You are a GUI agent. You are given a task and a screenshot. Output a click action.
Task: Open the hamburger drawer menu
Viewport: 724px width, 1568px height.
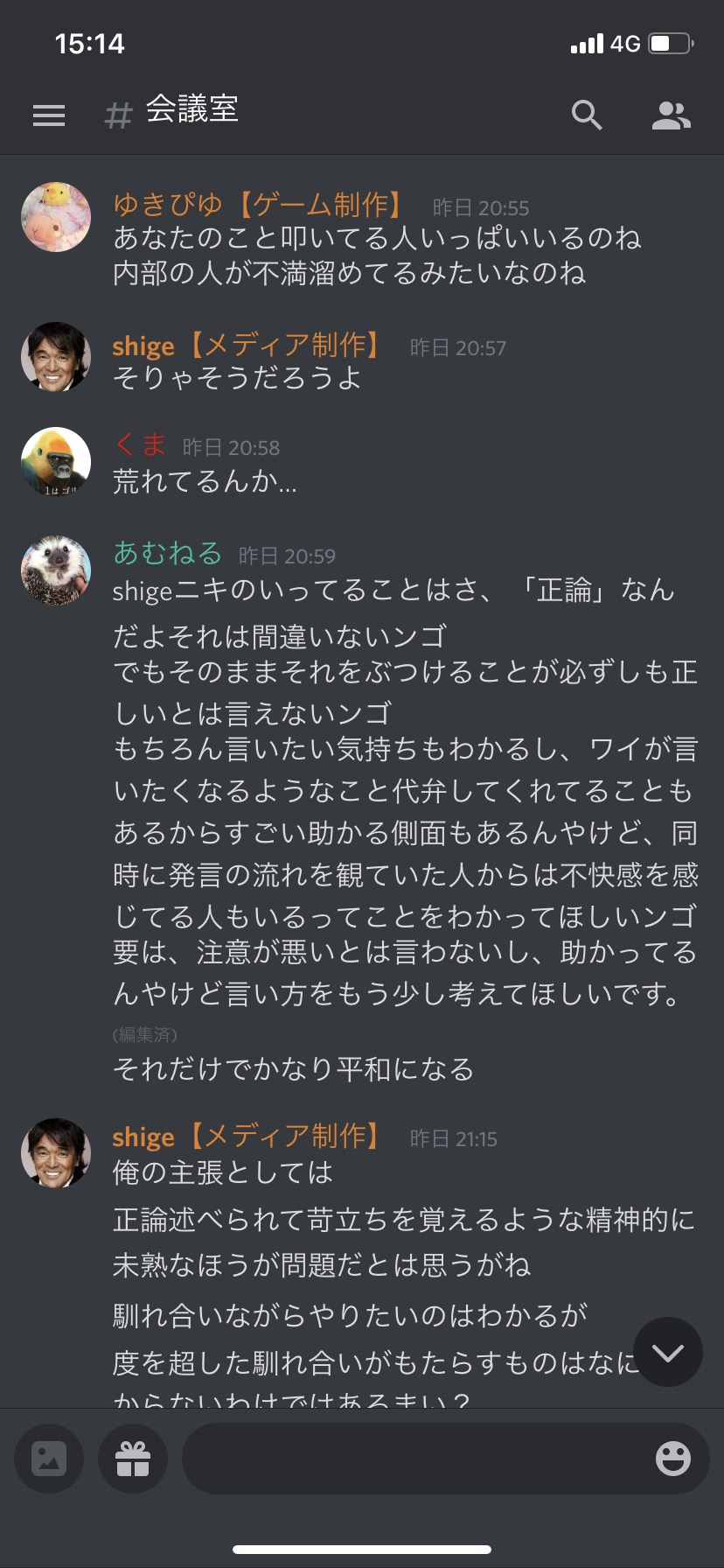[49, 115]
